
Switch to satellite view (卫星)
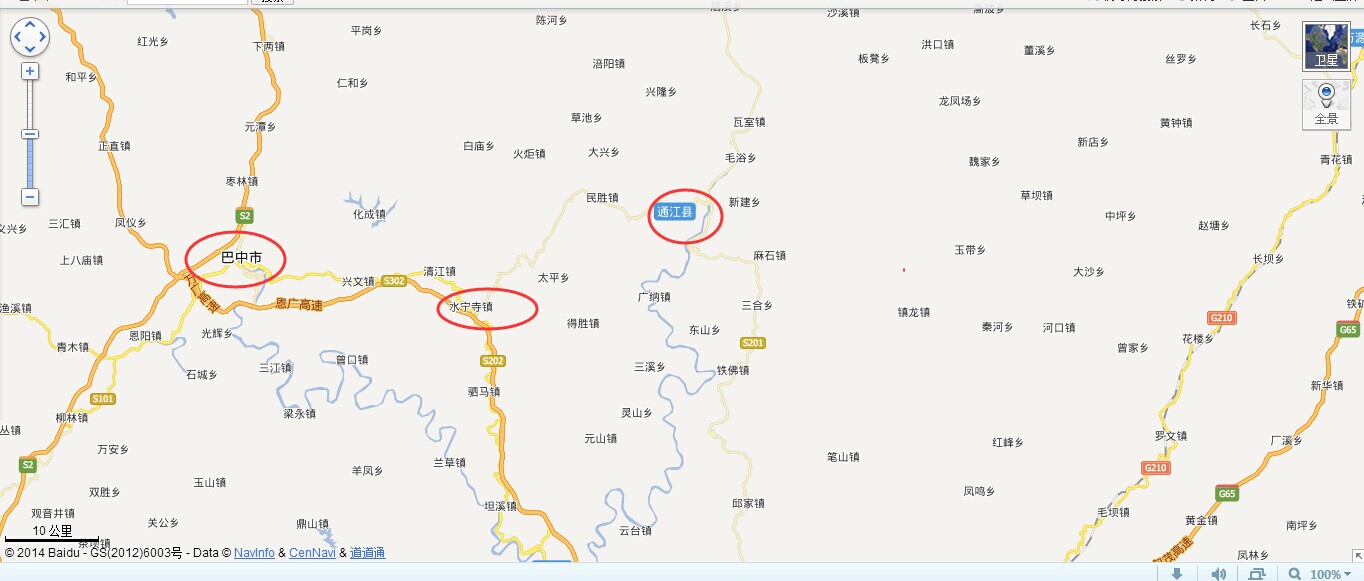[x=1326, y=45]
